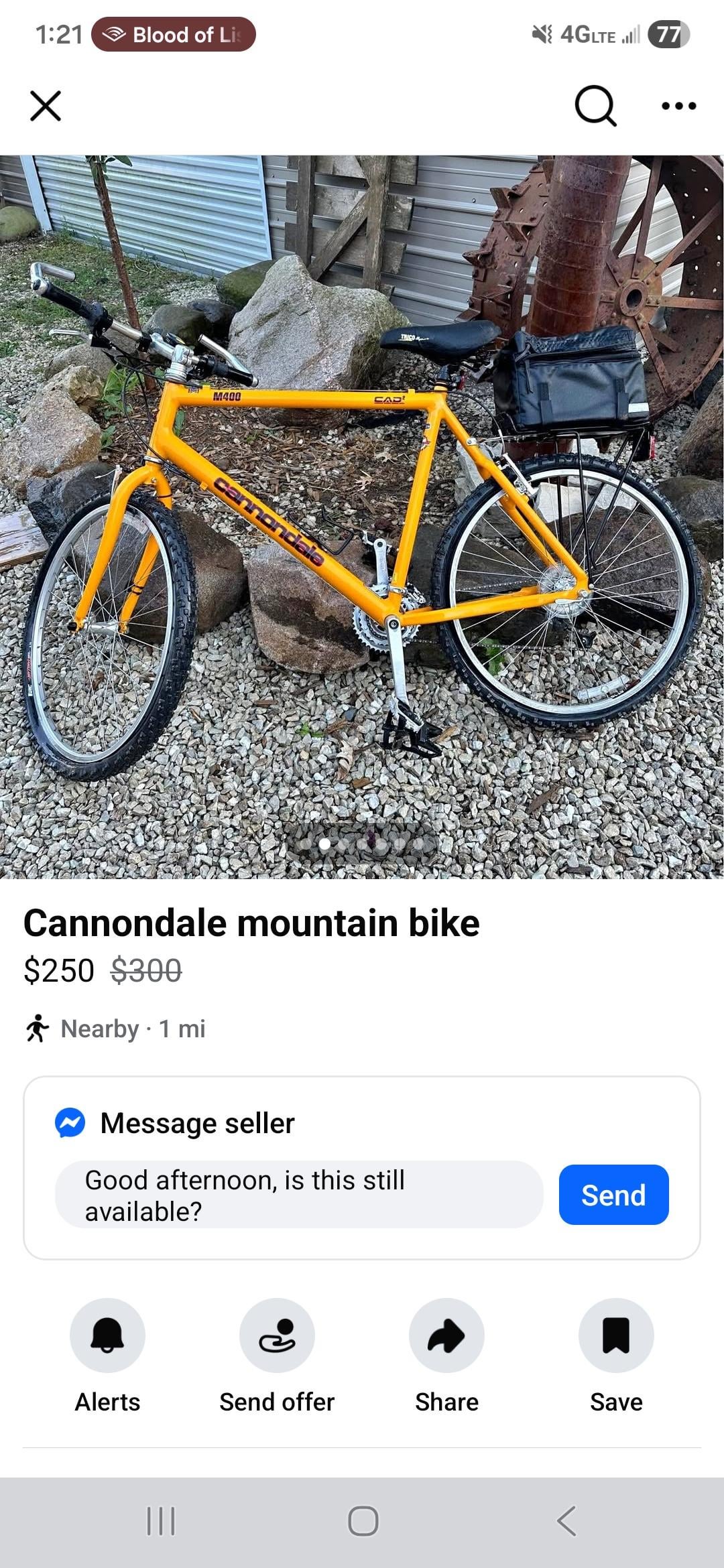The width and height of the screenshot is (724, 1568).
Task: Close the Cannondale bike listing
Action: 46,106
